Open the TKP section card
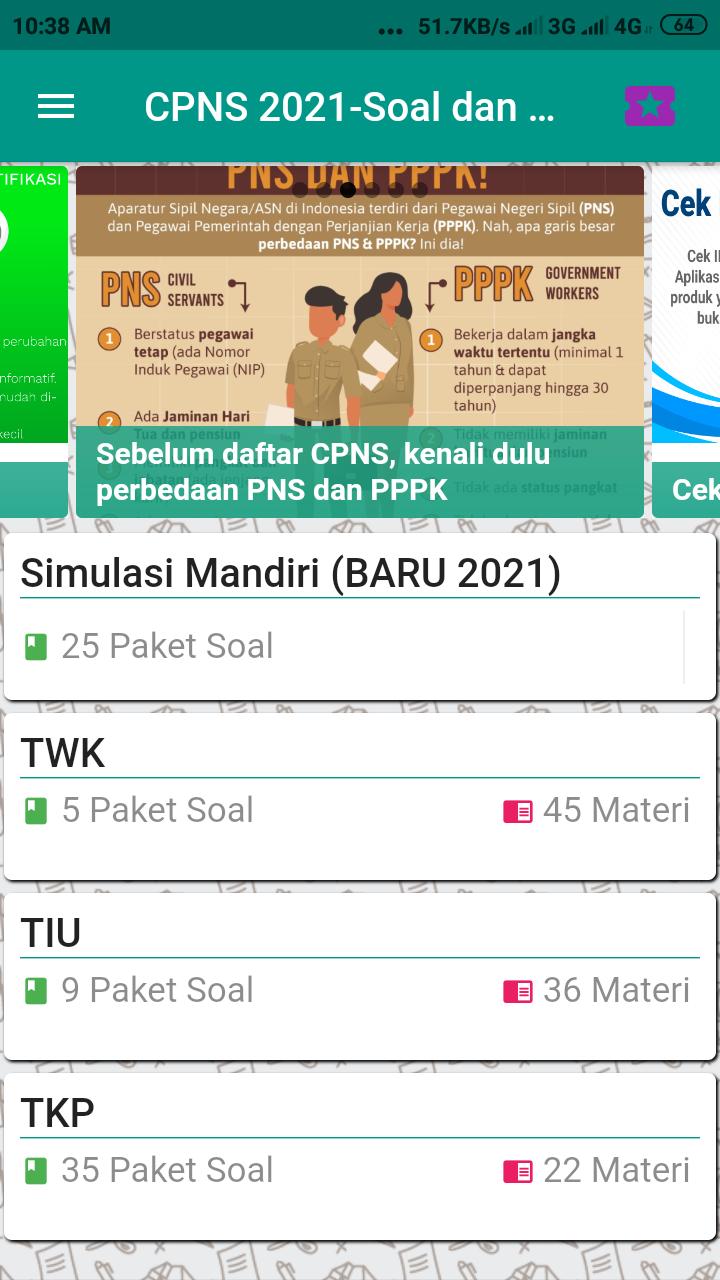 (360, 1157)
